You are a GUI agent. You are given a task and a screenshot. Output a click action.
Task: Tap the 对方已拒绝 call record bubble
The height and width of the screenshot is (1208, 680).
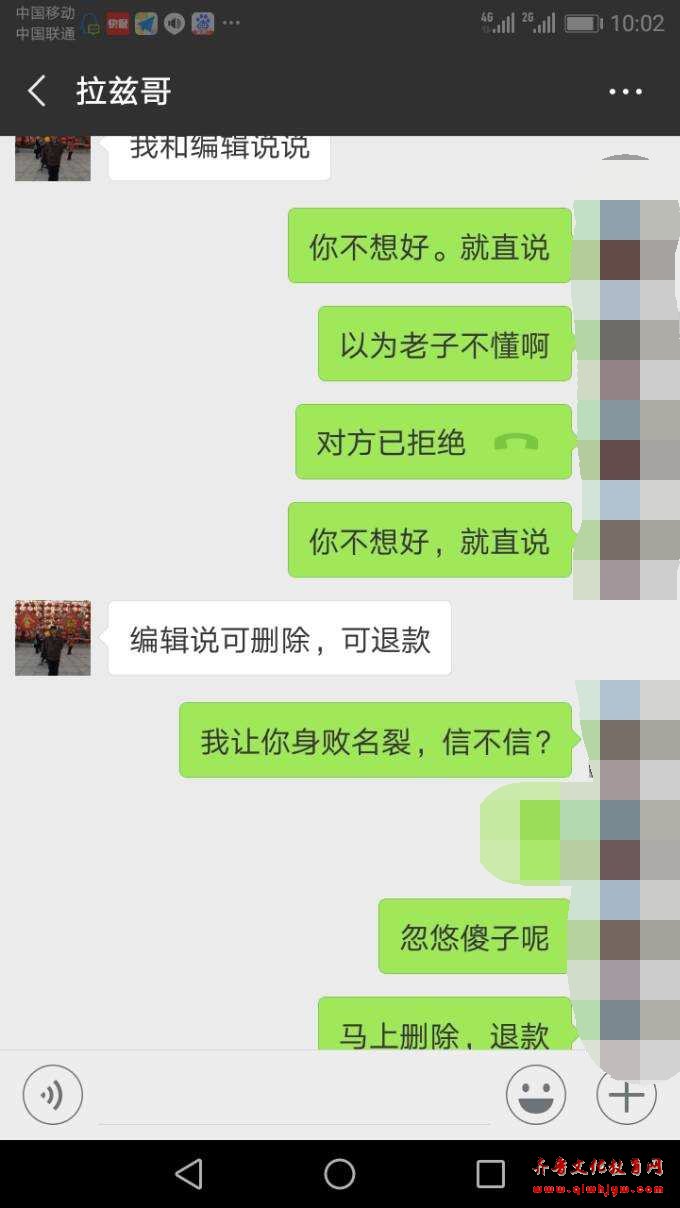pos(433,442)
